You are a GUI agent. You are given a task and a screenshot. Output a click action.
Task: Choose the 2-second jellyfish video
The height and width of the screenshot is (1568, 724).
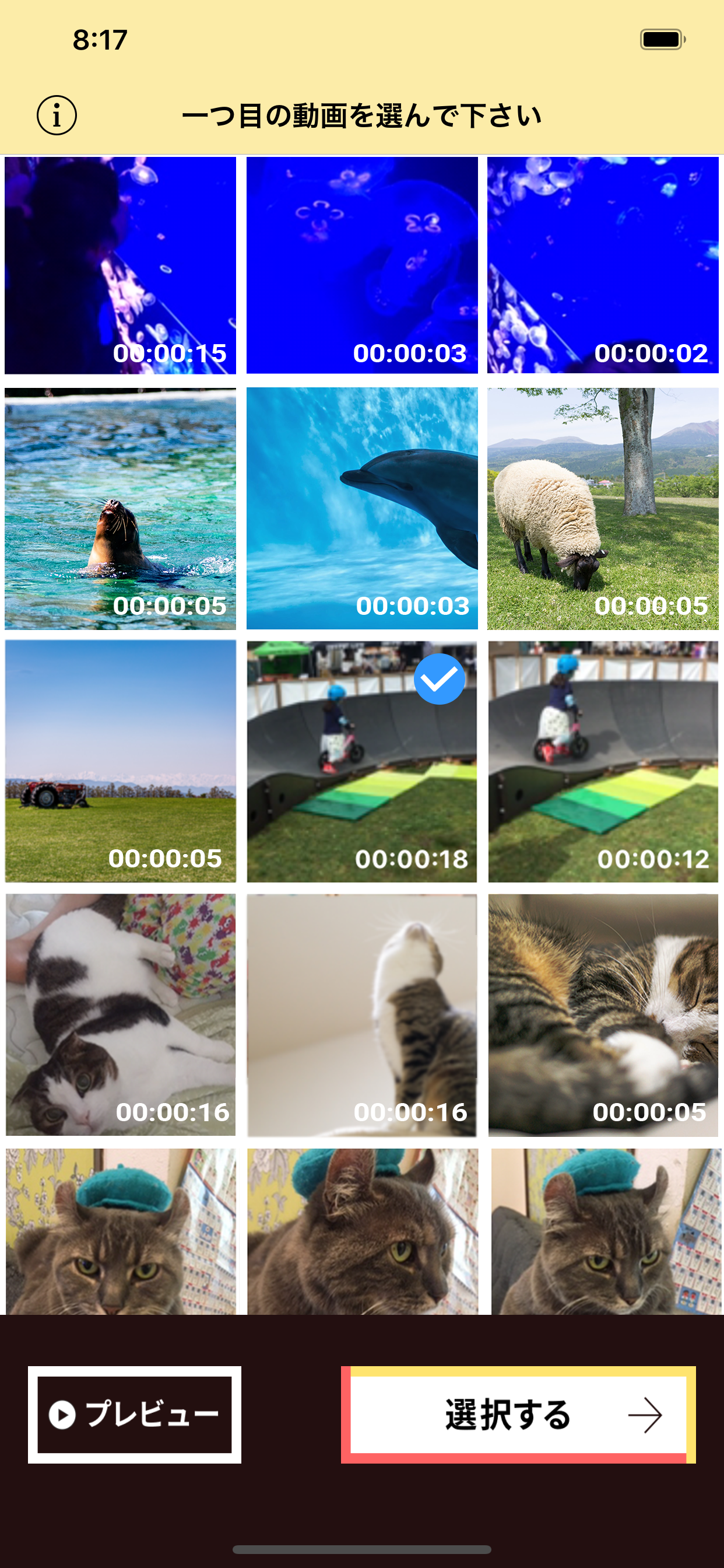pyautogui.click(x=603, y=265)
